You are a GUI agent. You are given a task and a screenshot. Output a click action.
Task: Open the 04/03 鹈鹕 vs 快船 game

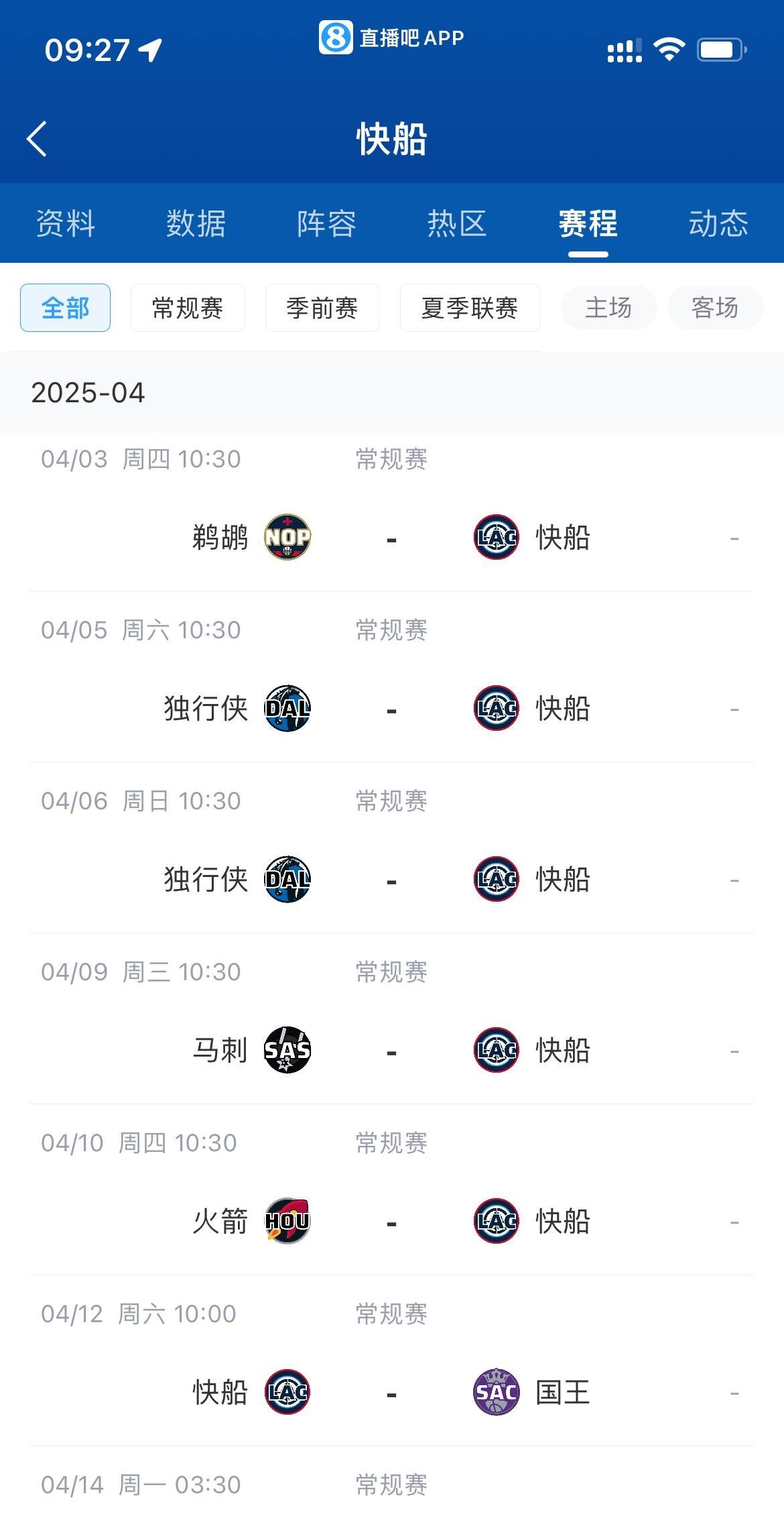[x=392, y=512]
